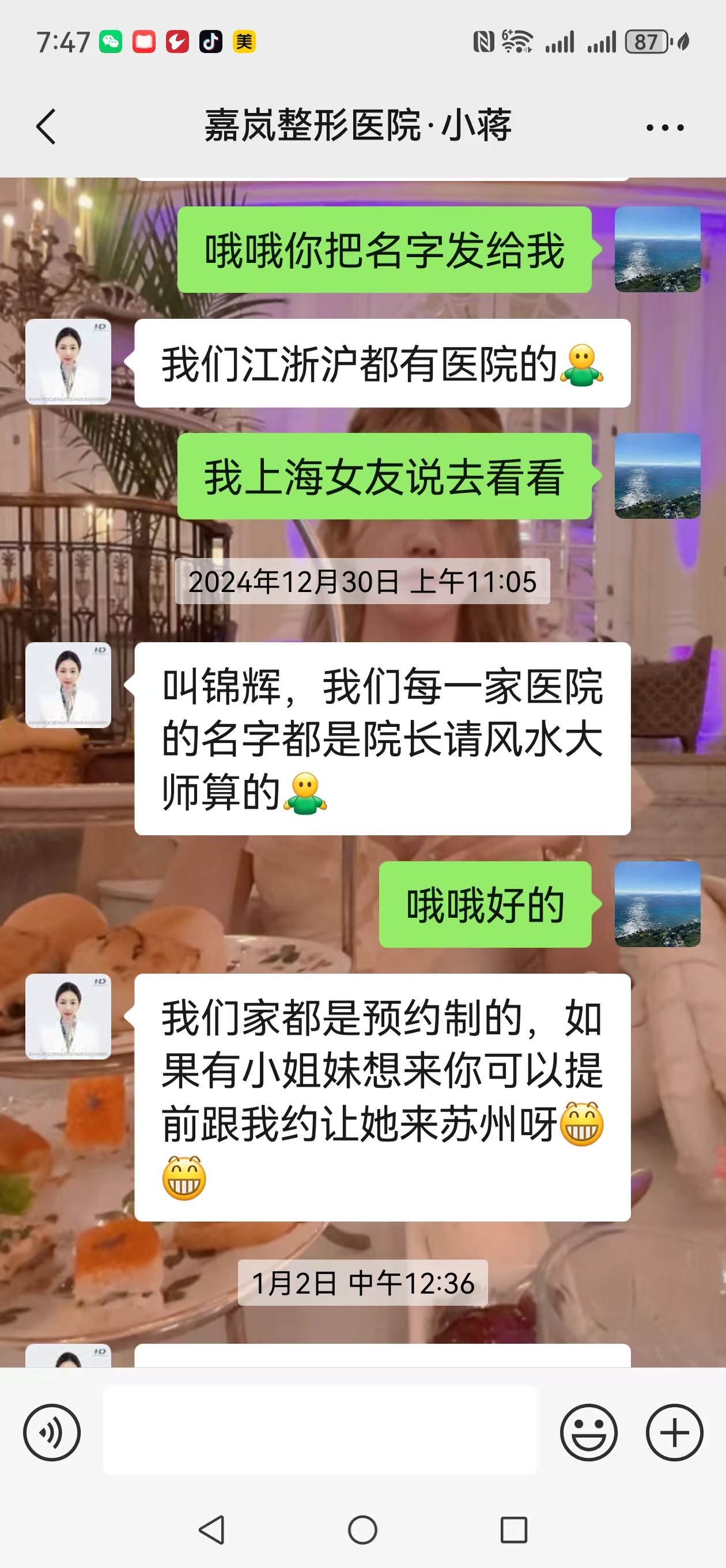Image resolution: width=726 pixels, height=1568 pixels.
Task: Open my avatar beside 哦哦好的 message
Action: (x=657, y=904)
